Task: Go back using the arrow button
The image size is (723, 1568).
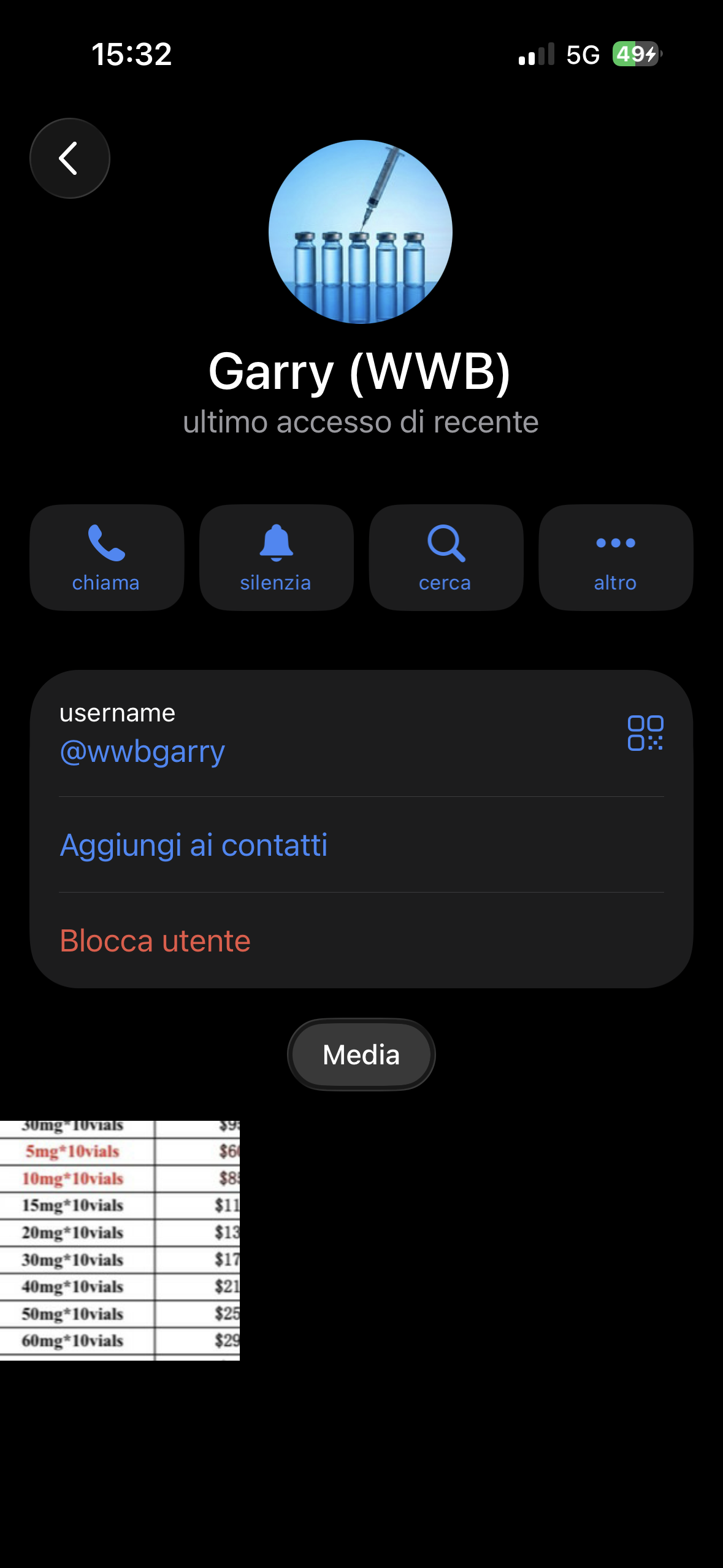Action: 69,158
